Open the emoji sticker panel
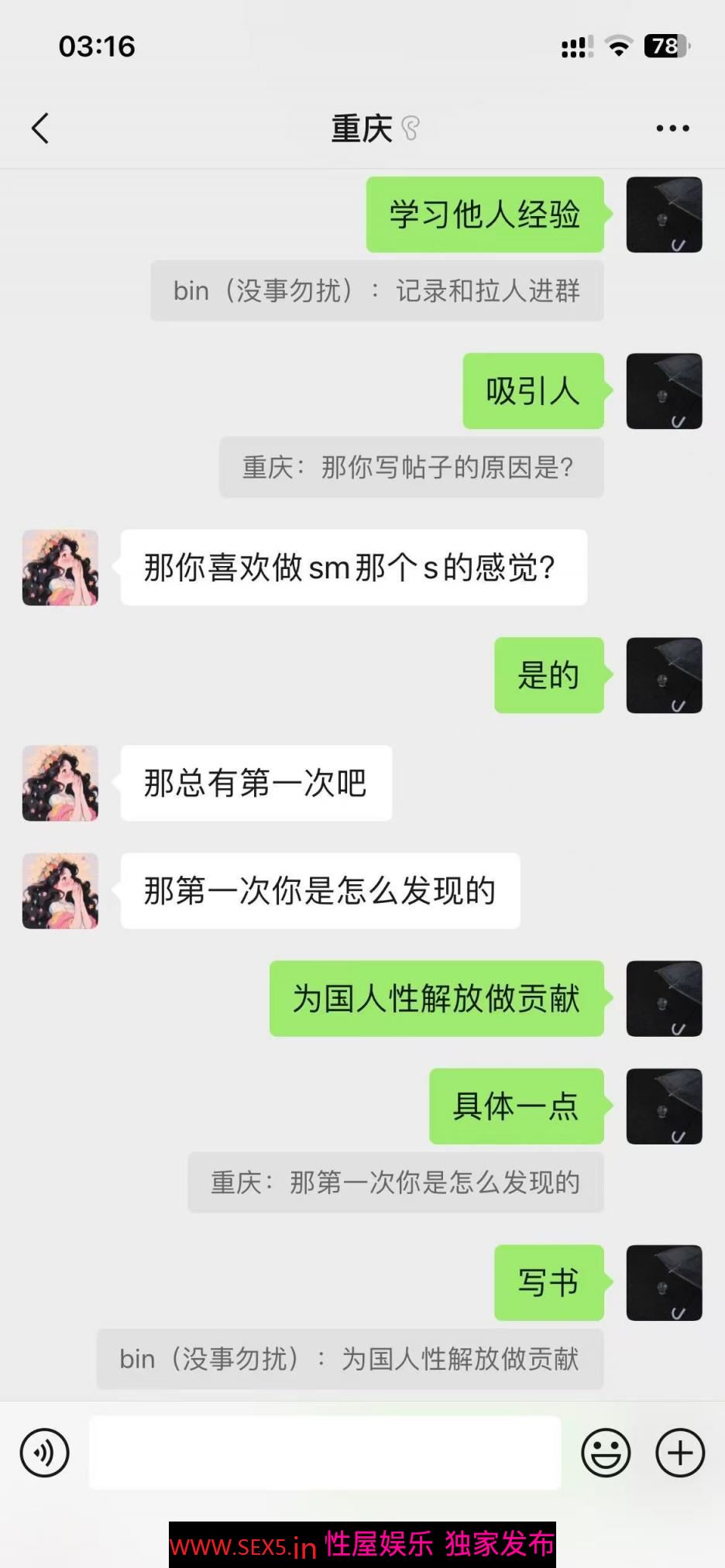725x1568 pixels. coord(606,1453)
